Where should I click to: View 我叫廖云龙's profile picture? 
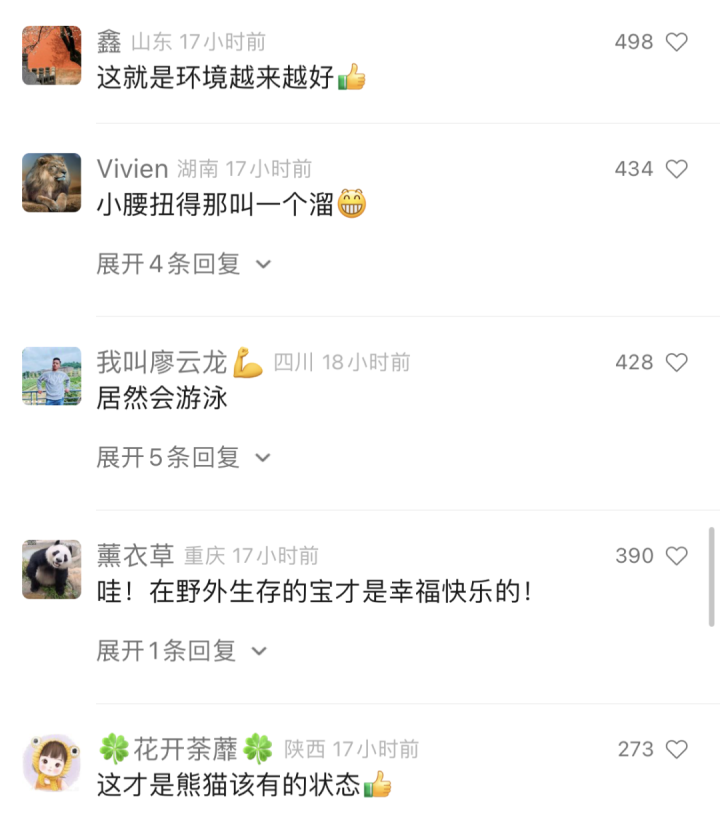pos(52,376)
